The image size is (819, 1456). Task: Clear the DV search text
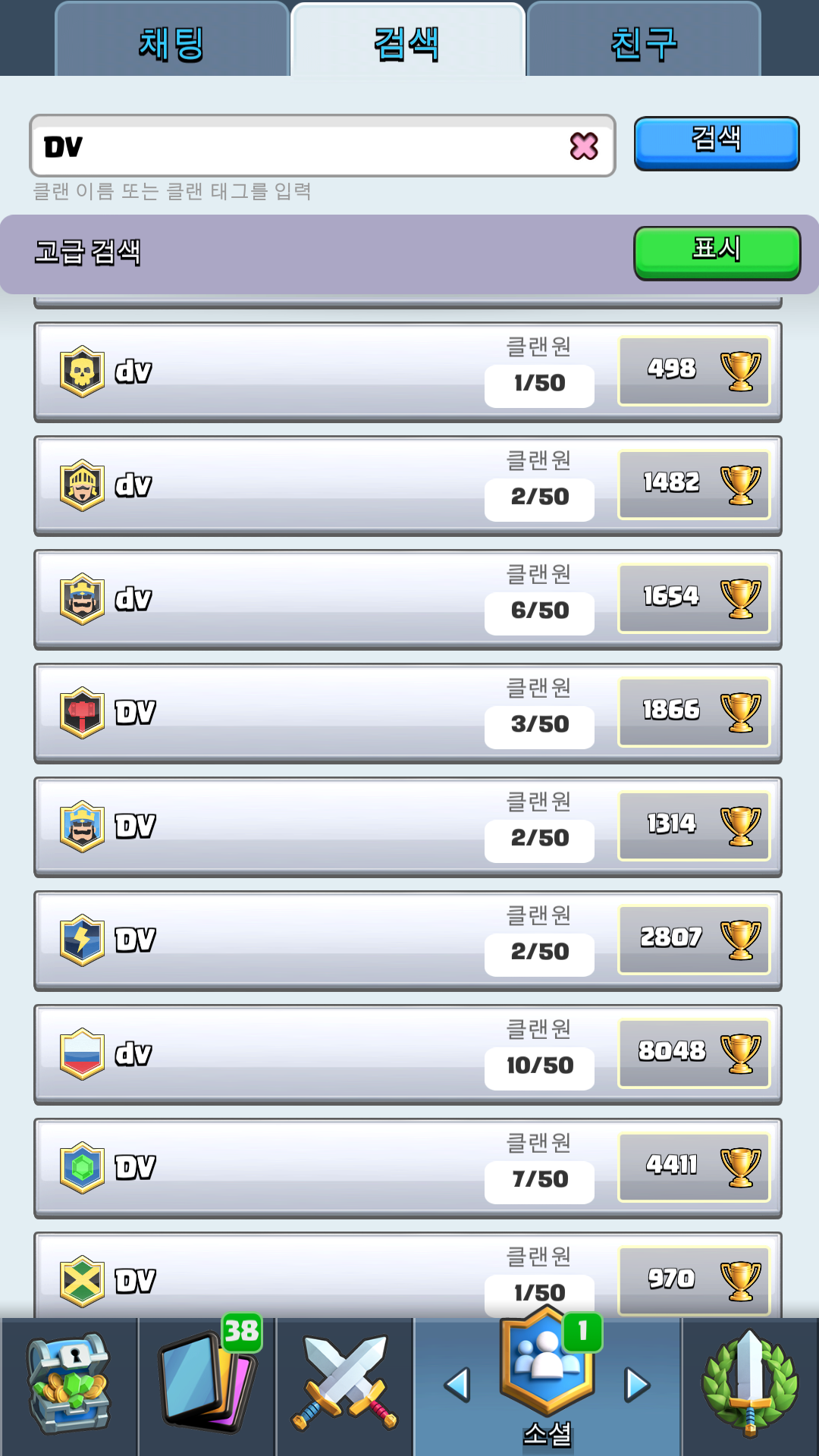(x=584, y=146)
